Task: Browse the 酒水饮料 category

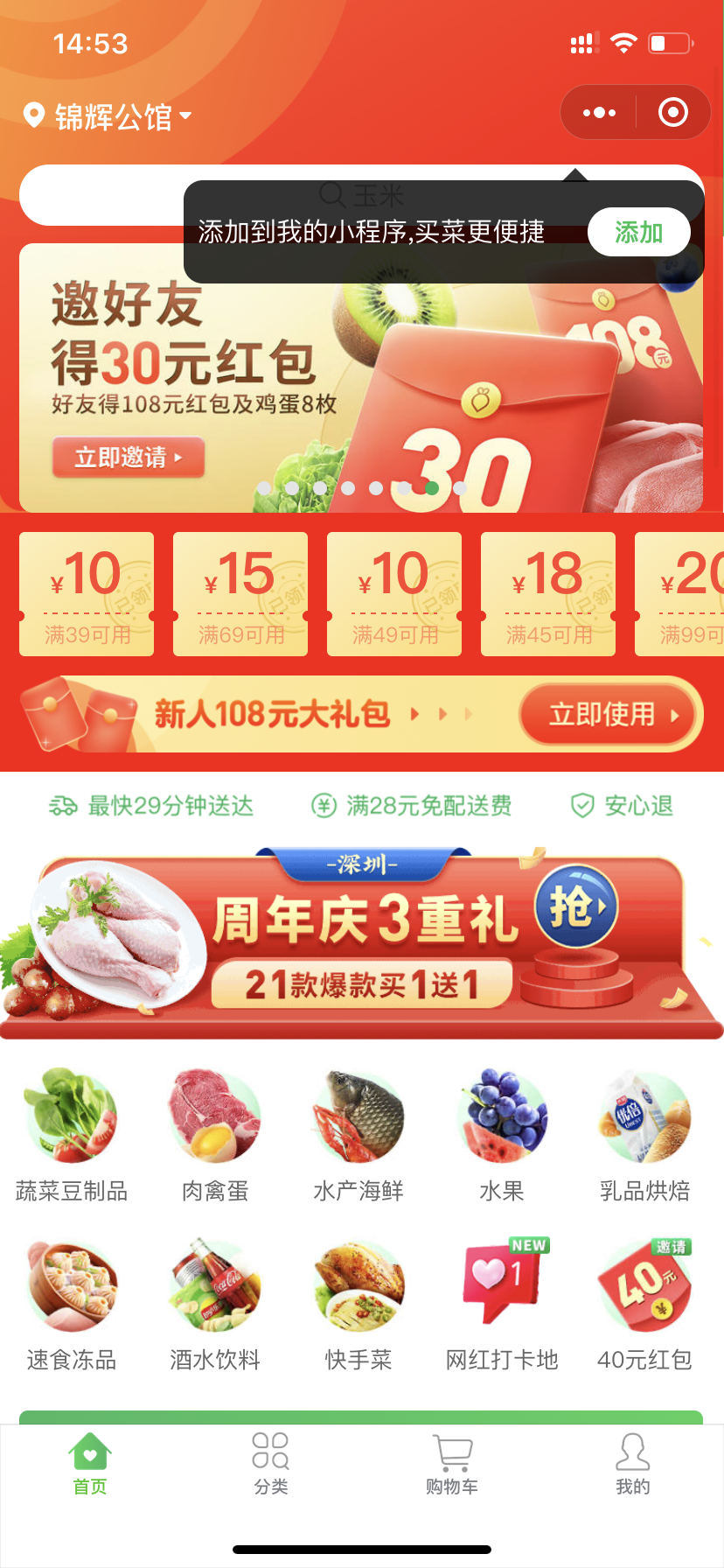Action: tap(215, 1304)
